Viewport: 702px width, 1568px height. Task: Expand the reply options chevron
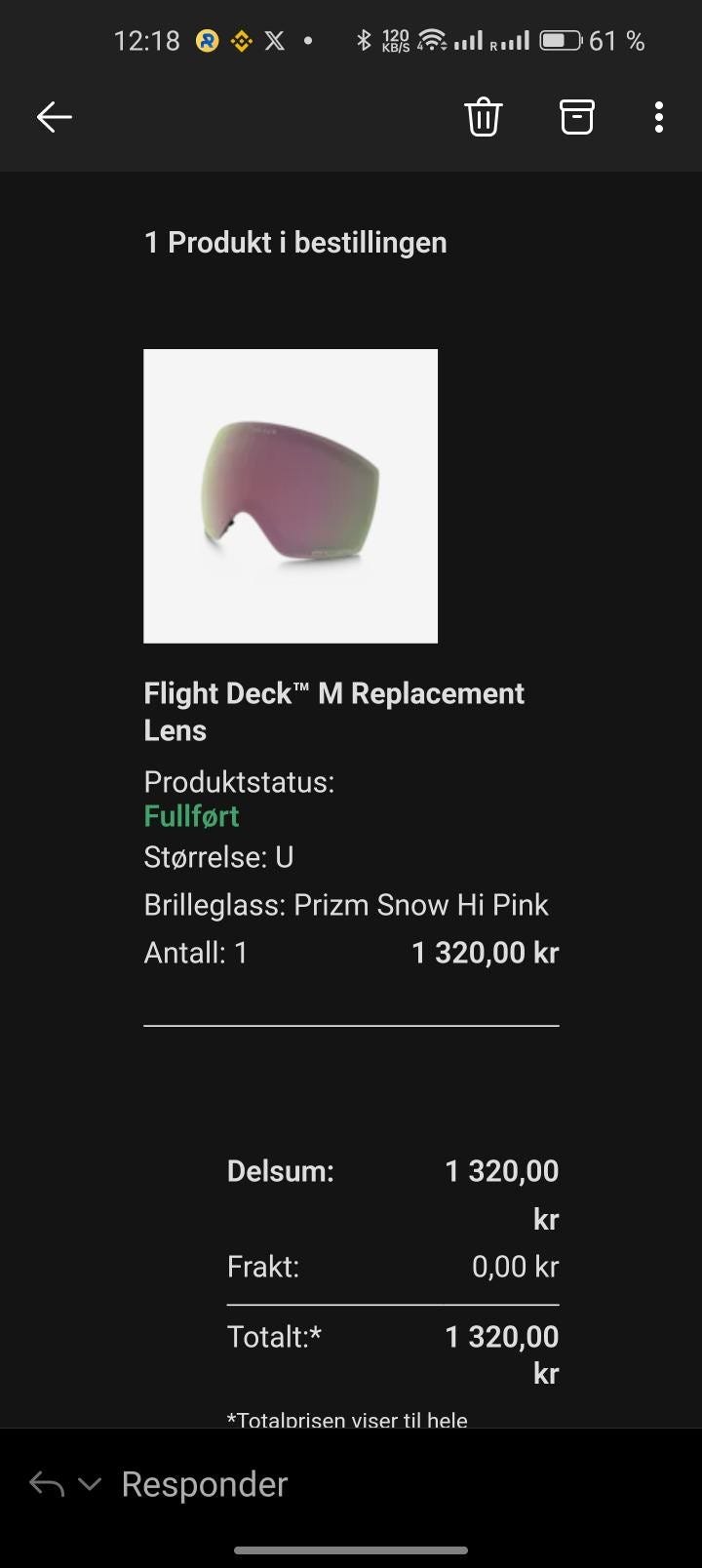click(90, 1484)
